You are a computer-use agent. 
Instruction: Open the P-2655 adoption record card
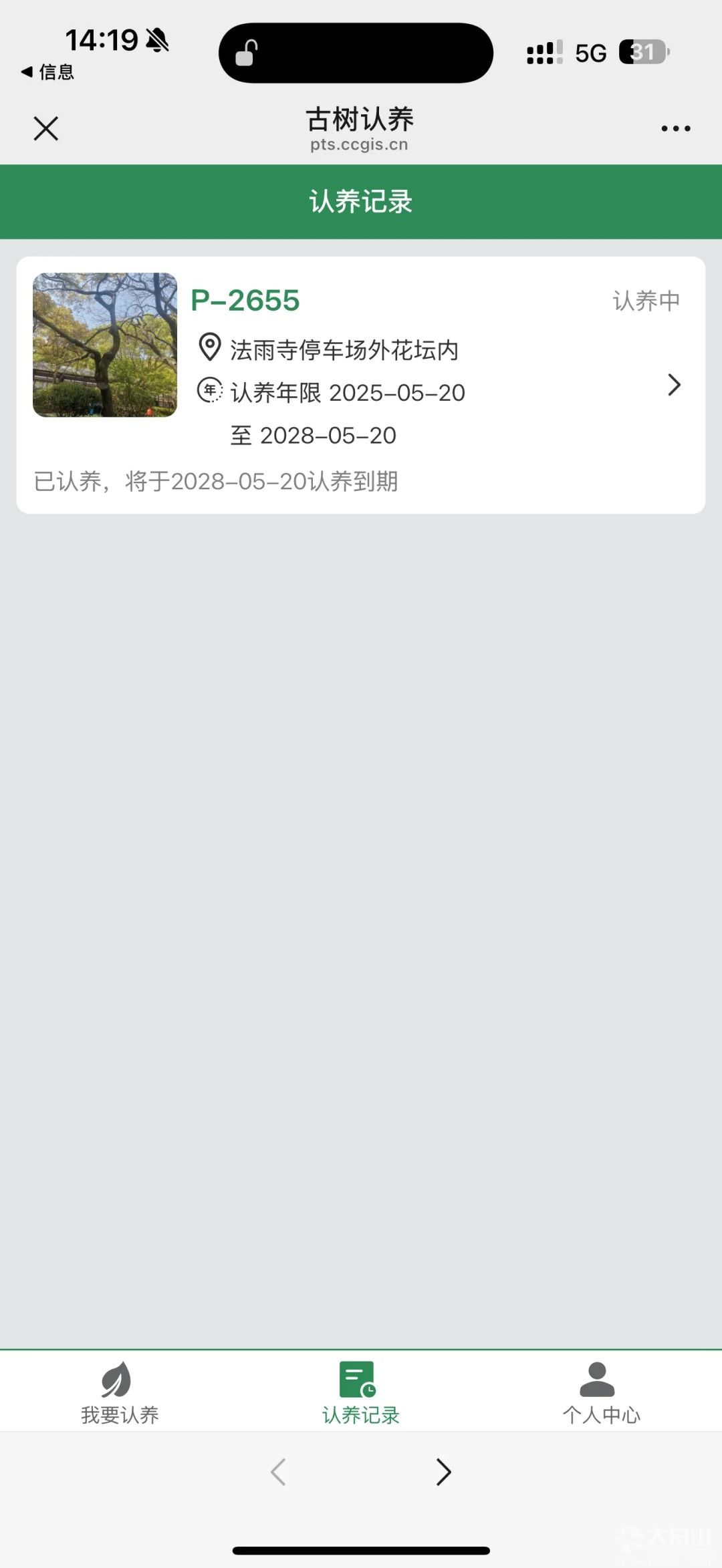tap(361, 385)
